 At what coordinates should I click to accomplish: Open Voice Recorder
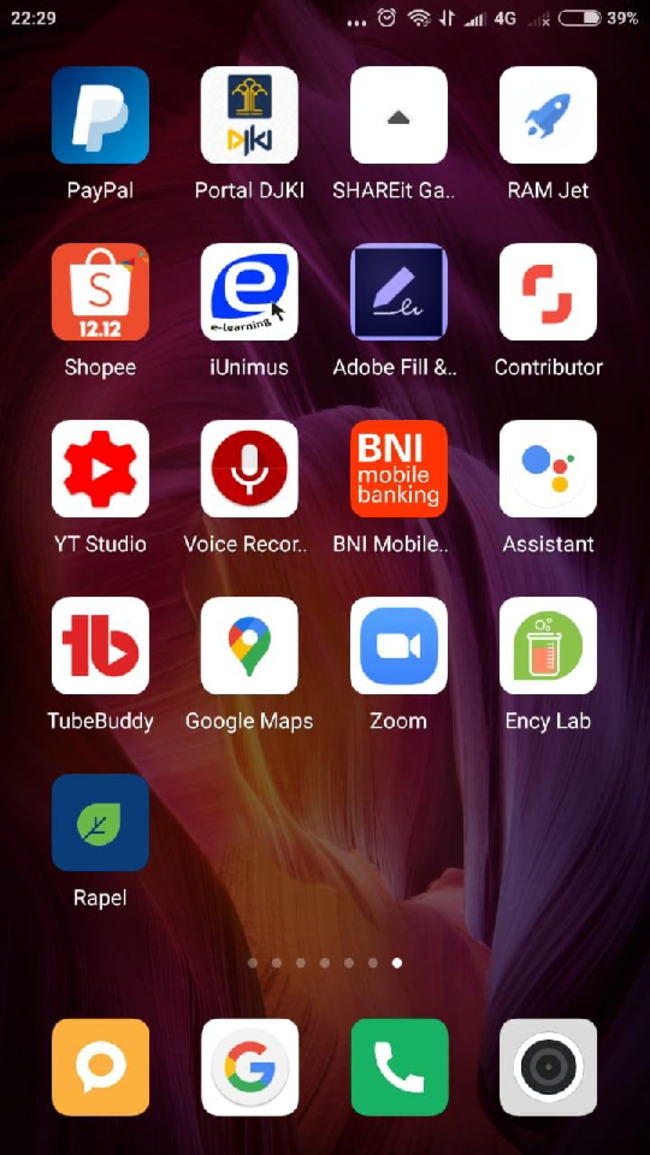[x=249, y=469]
